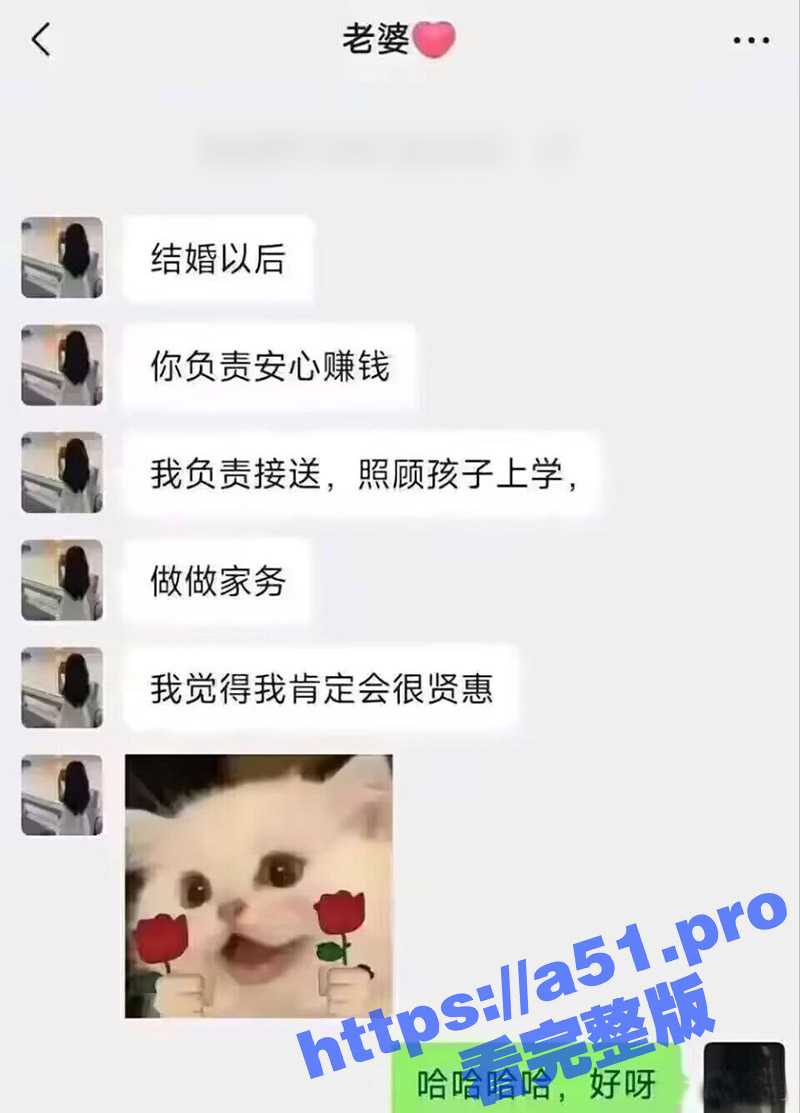Select the avatar beside the cat sticker
The height and width of the screenshot is (1113, 800).
(x=62, y=797)
